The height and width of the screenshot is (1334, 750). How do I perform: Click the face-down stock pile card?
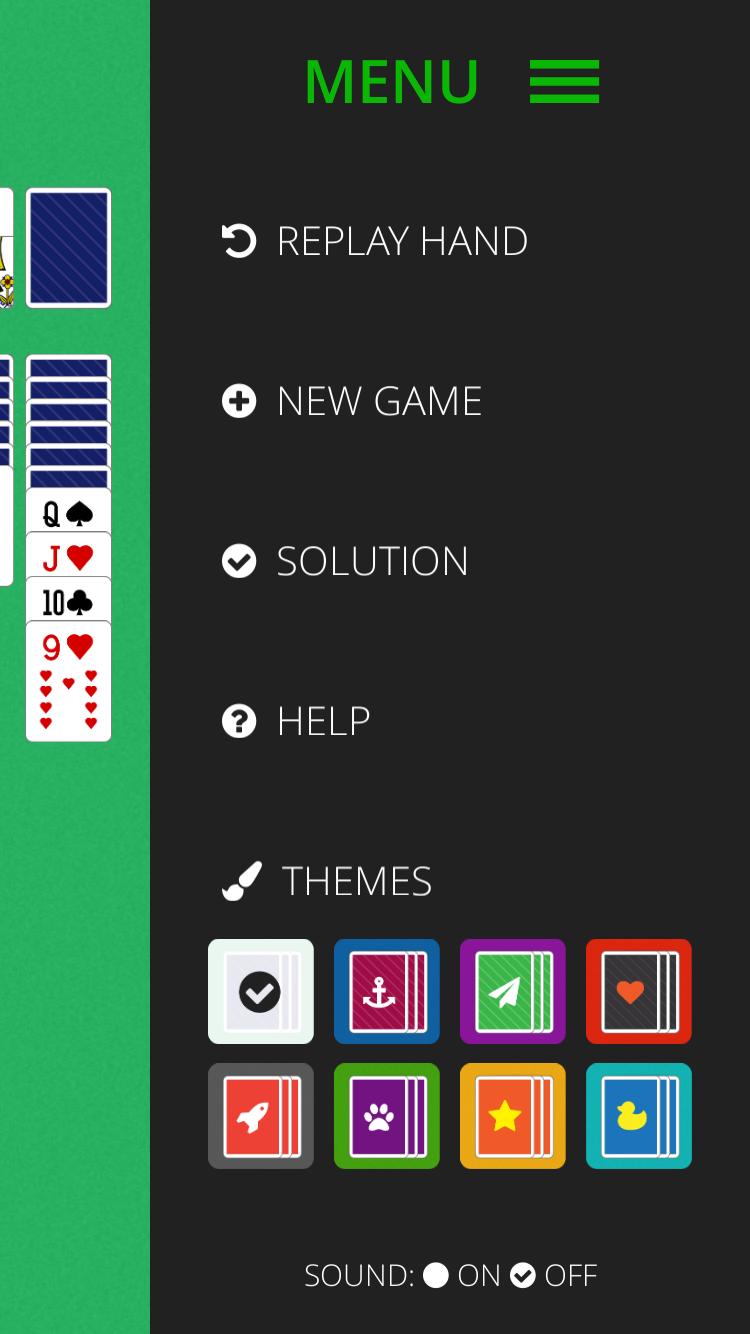68,247
